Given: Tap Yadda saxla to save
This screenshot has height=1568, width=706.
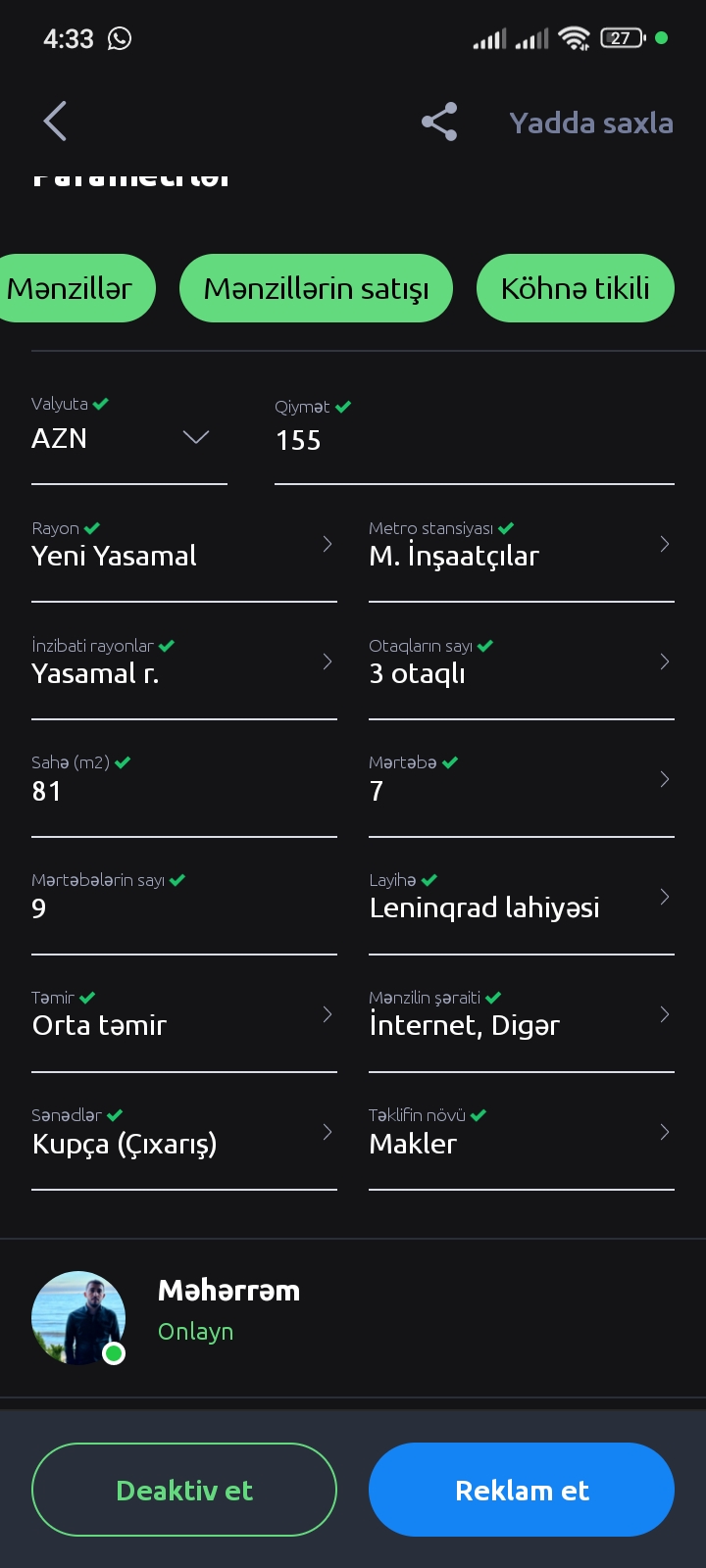Looking at the screenshot, I should 591,122.
